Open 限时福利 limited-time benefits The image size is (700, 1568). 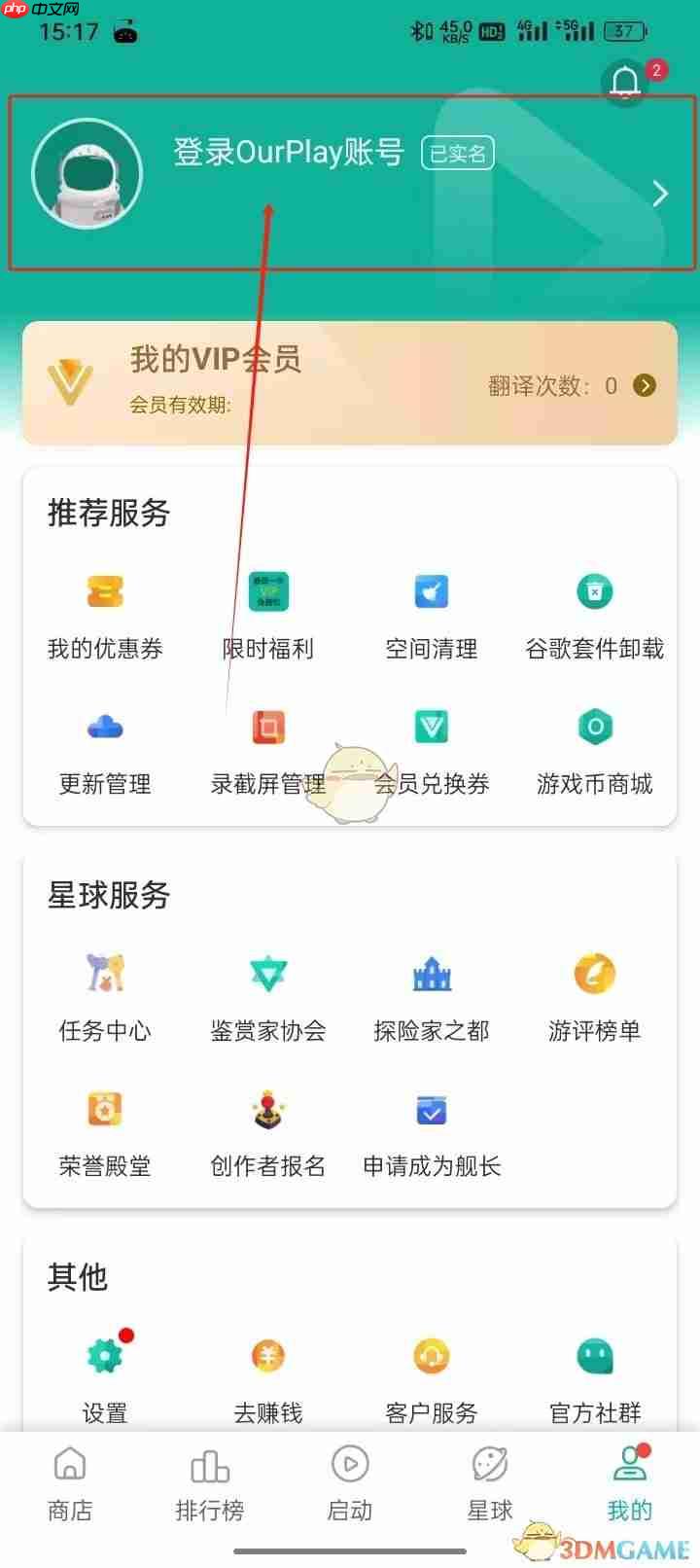(x=267, y=613)
